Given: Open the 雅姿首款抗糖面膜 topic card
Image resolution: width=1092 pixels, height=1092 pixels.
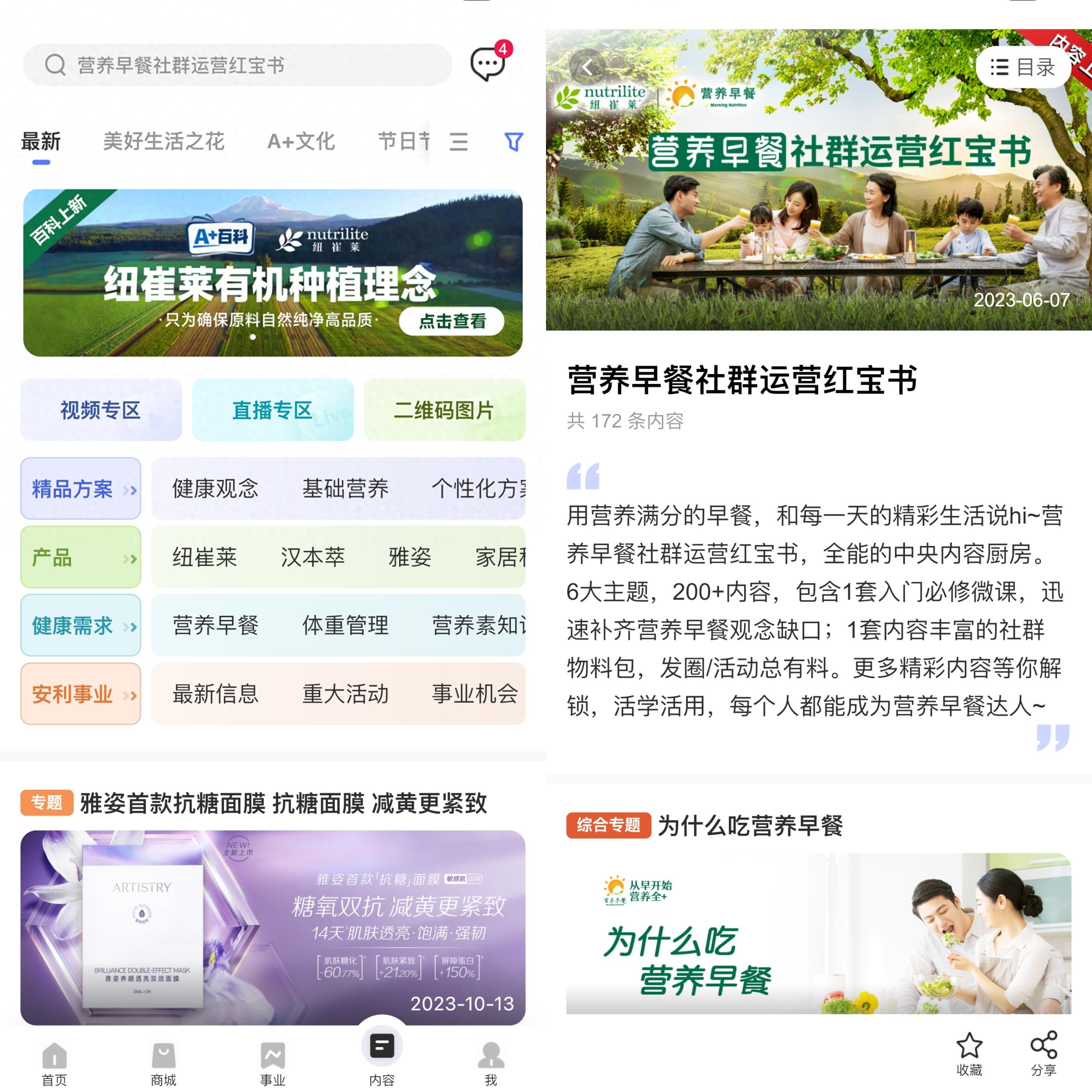Looking at the screenshot, I should point(273,927).
